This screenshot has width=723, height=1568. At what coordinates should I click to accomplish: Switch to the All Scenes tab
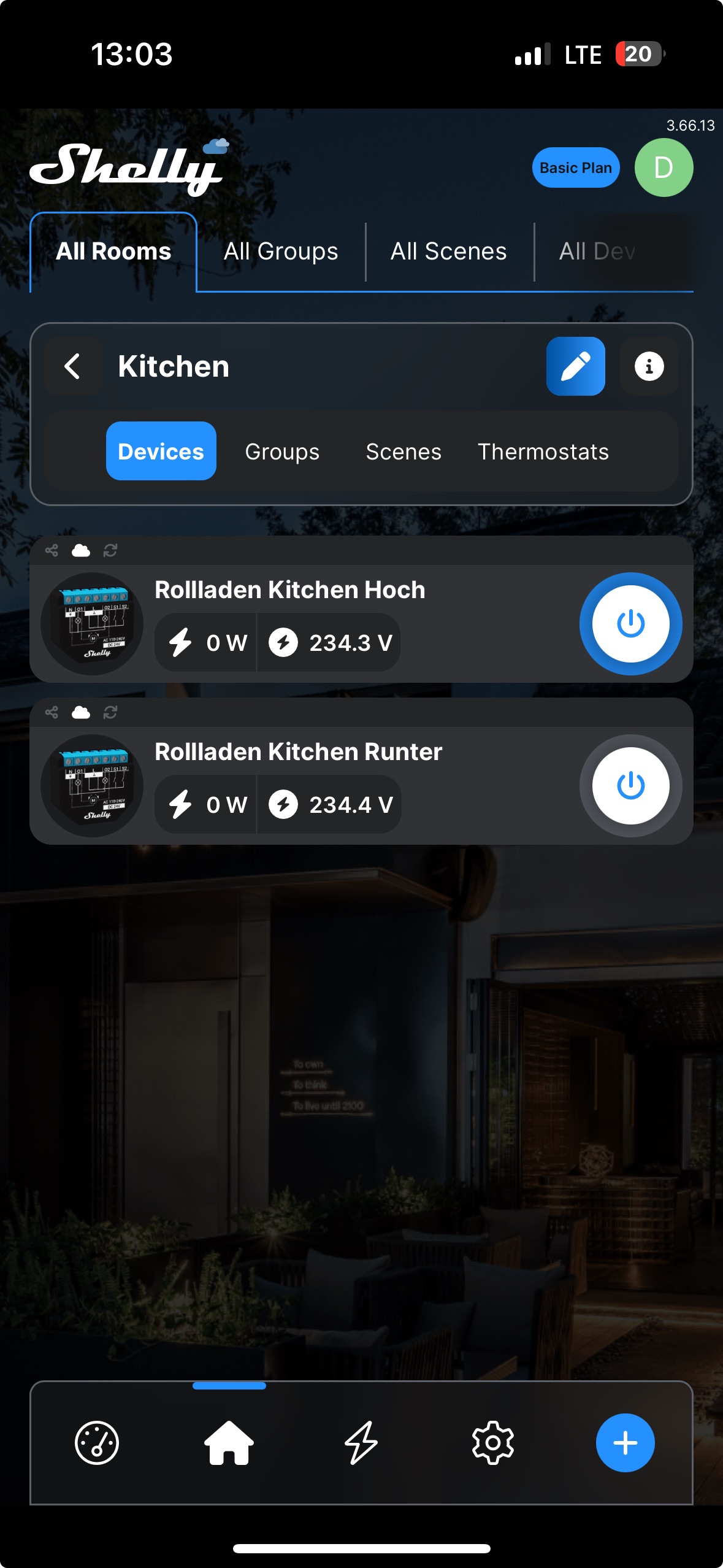[x=449, y=252]
